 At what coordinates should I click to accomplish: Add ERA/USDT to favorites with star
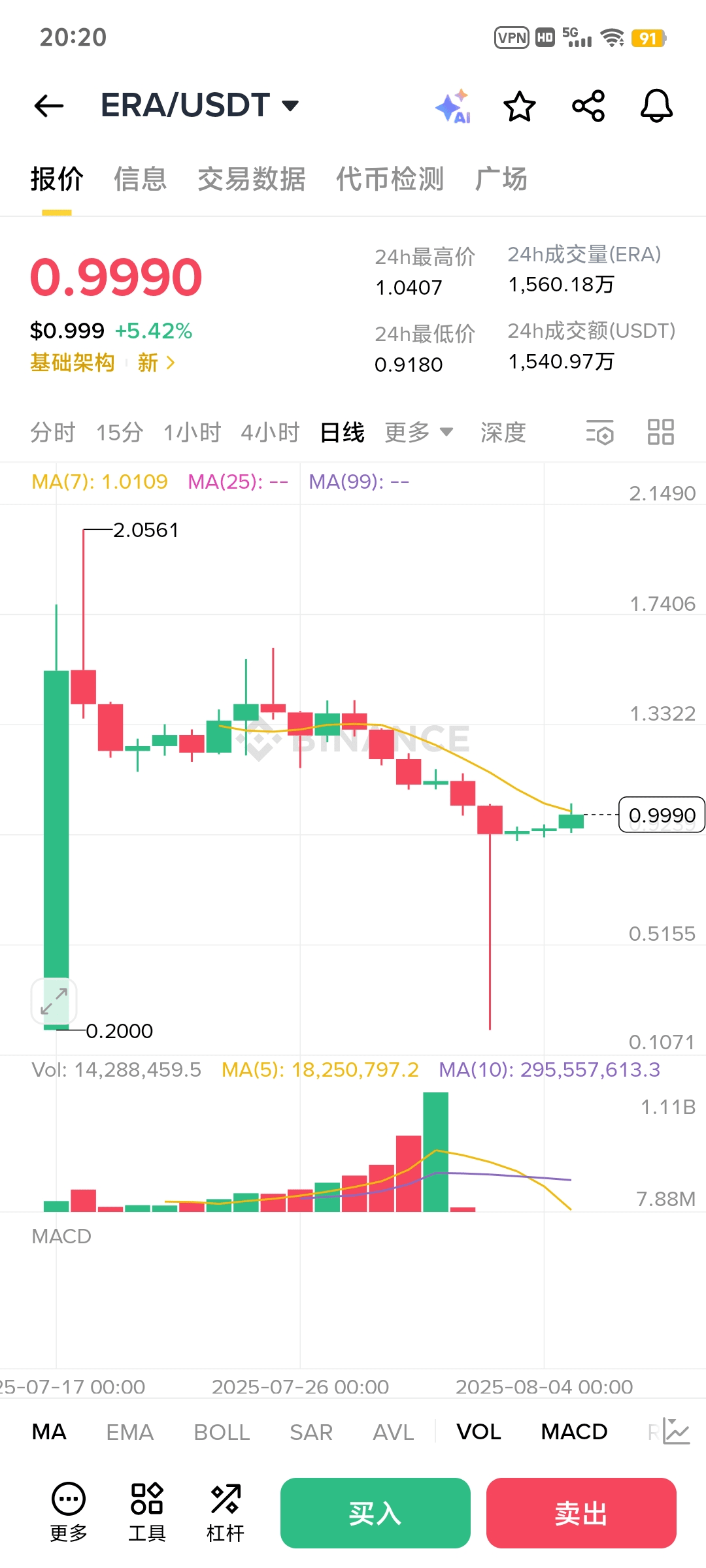[520, 106]
